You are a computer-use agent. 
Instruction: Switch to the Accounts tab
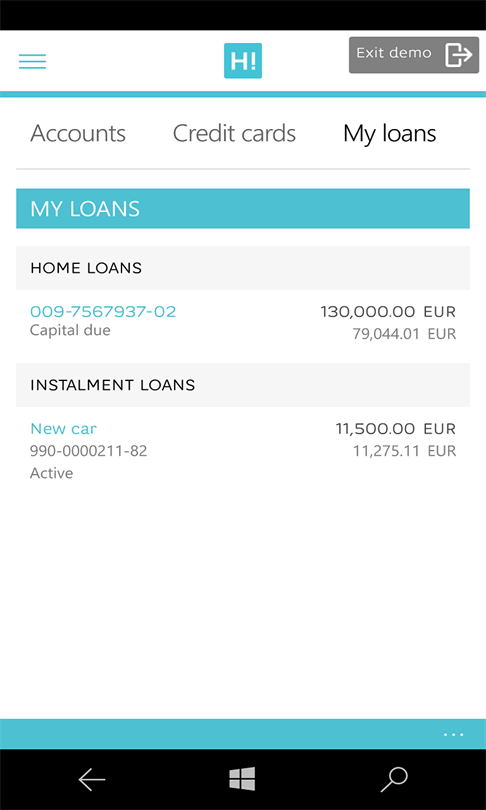point(78,133)
